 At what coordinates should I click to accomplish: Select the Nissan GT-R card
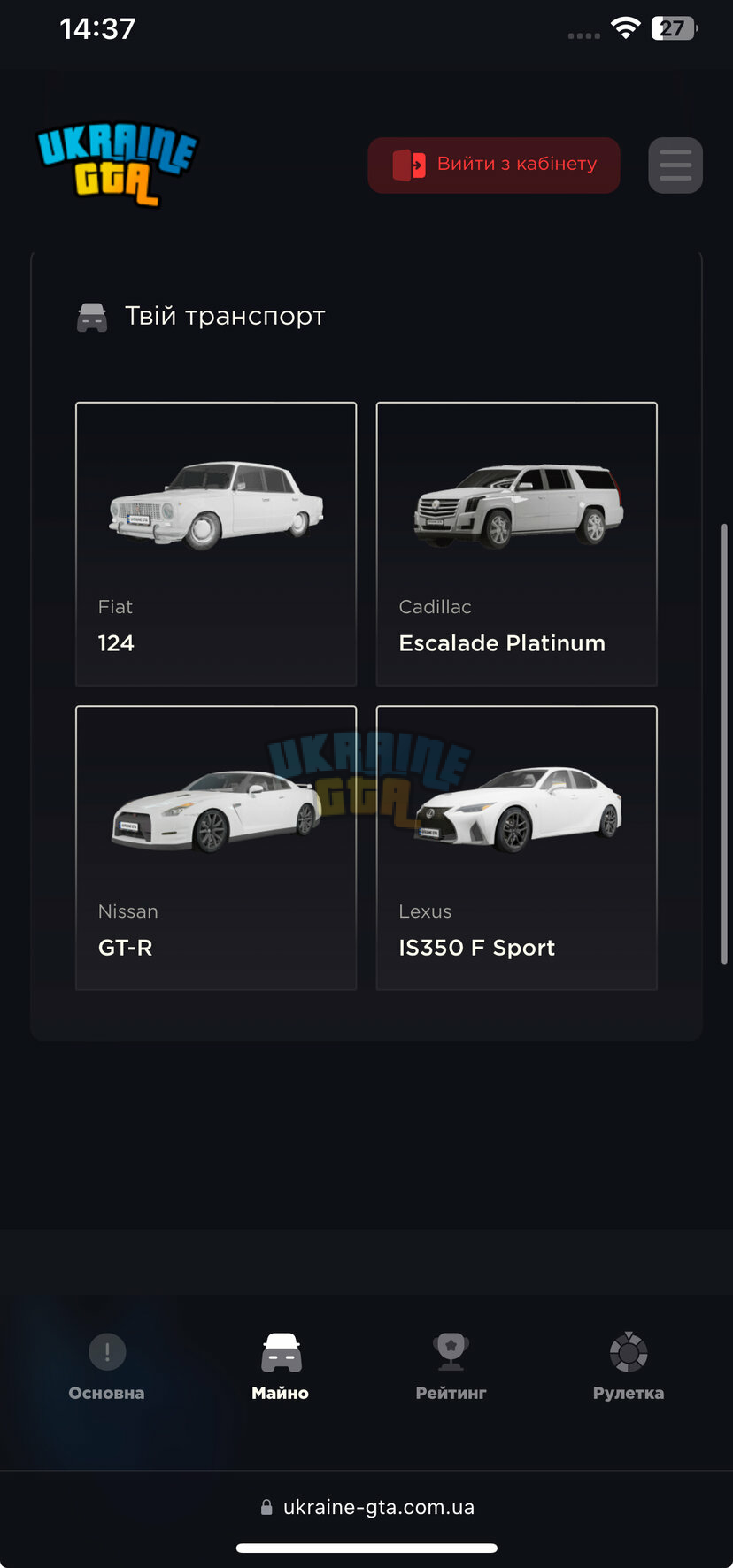tap(216, 848)
